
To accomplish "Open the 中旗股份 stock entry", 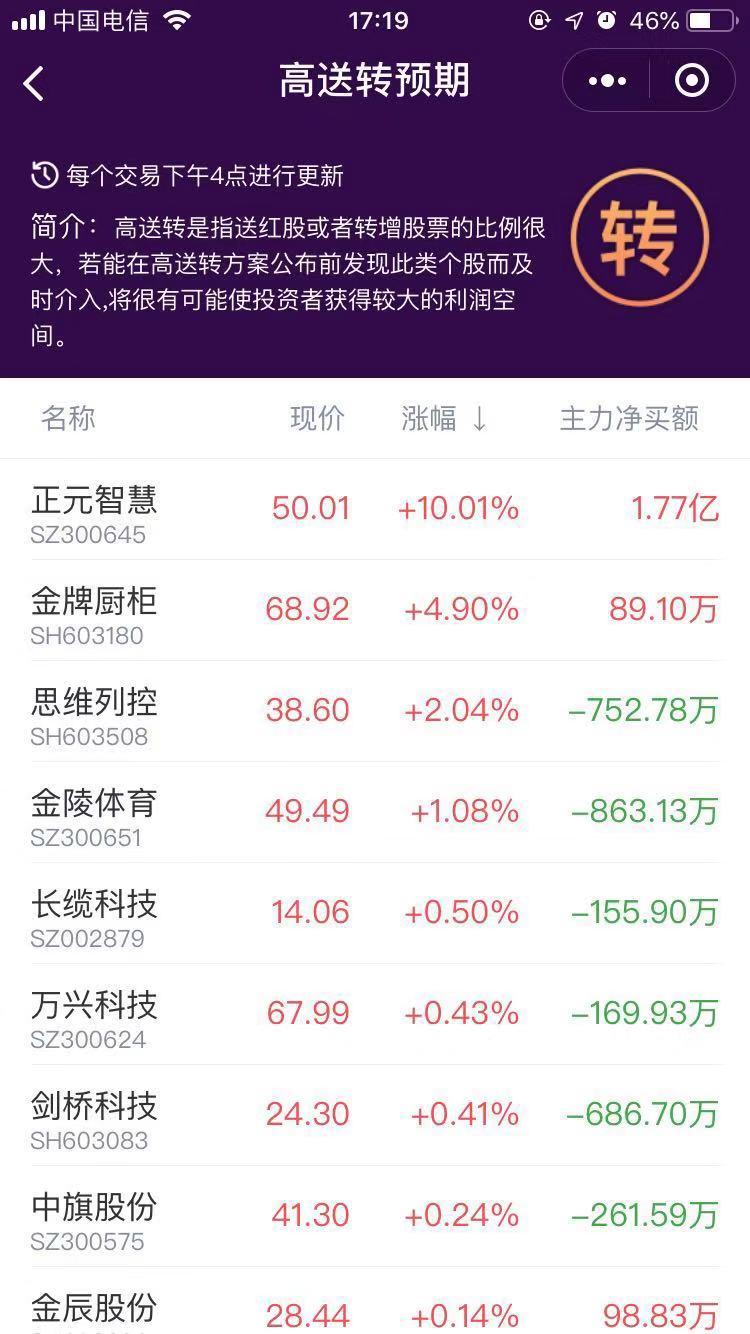I will [x=375, y=1217].
